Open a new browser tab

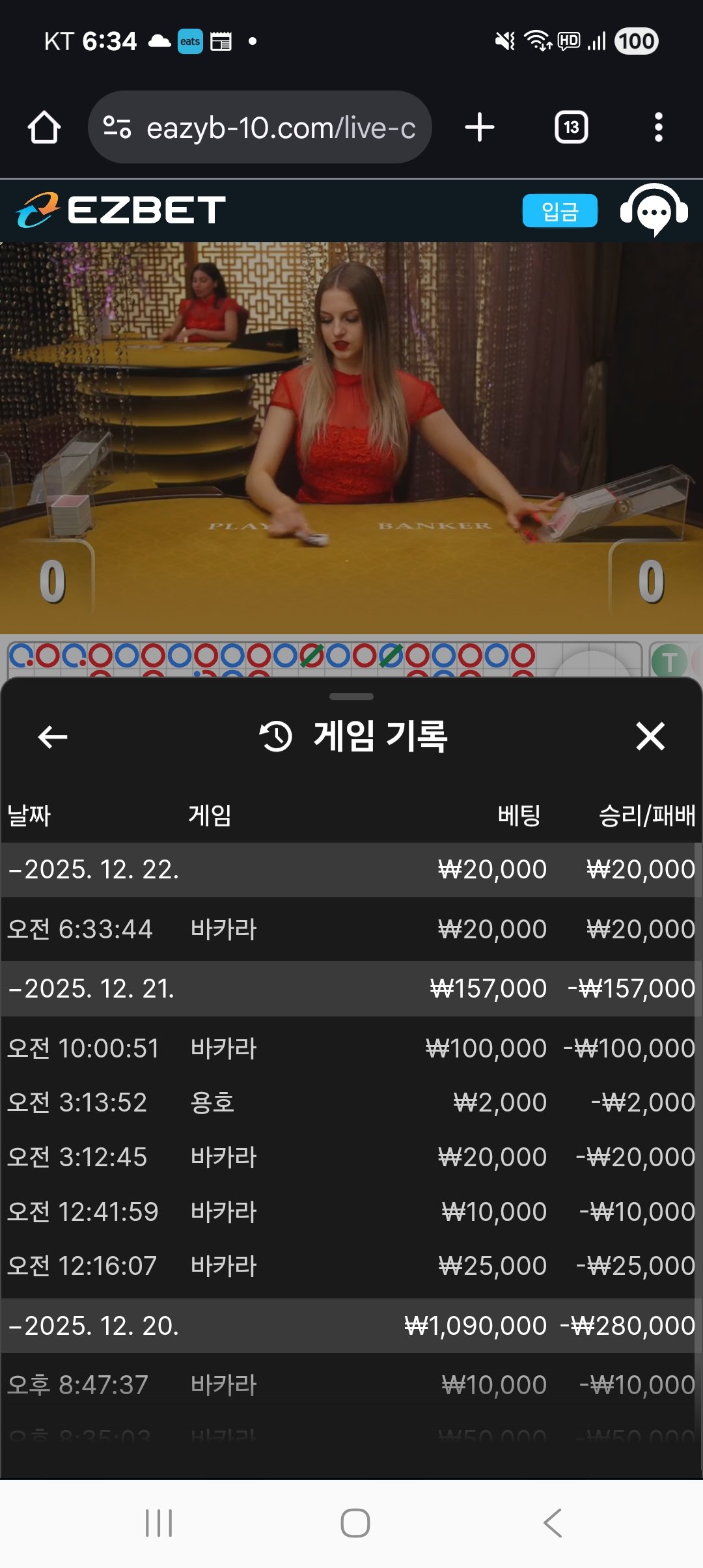480,127
